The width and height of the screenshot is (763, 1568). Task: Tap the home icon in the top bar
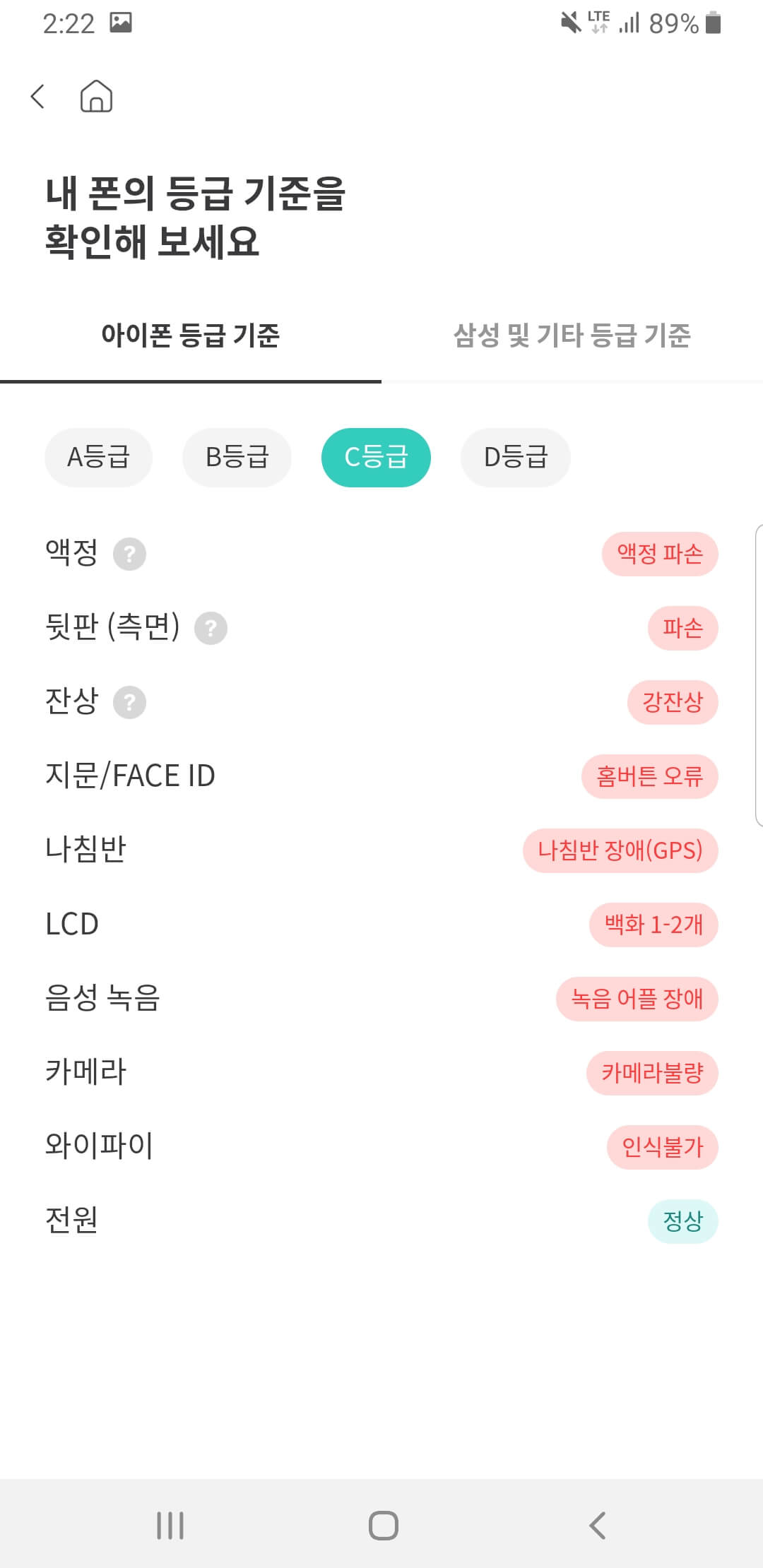pyautogui.click(x=95, y=99)
